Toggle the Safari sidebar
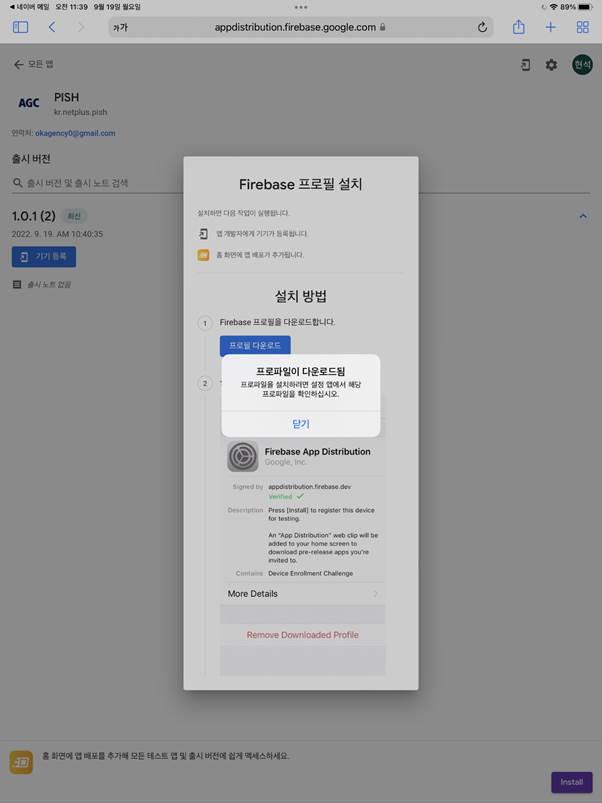Screen dimensions: 602x803 (x=20, y=27)
